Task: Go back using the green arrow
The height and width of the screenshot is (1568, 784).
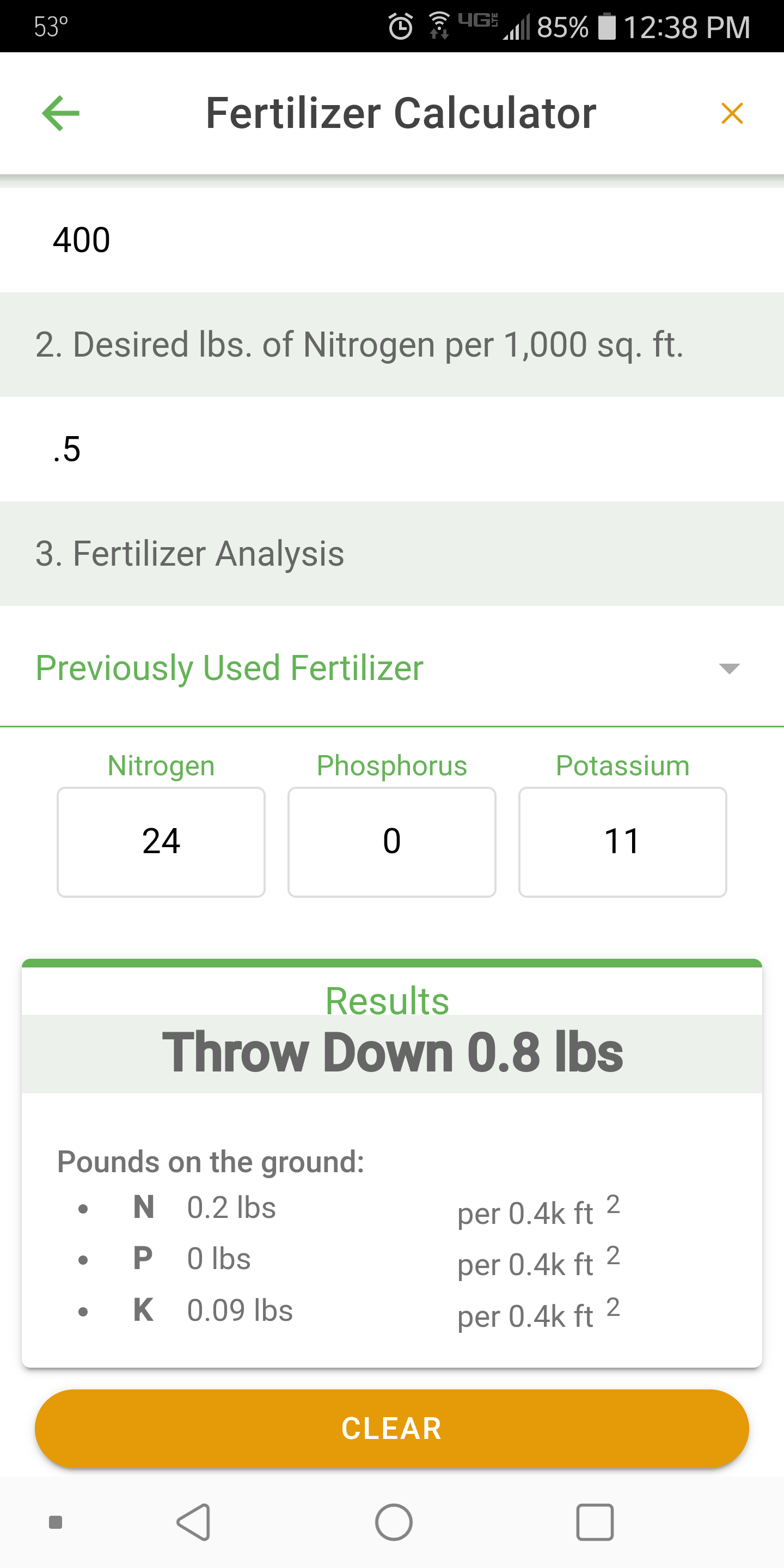Action: 60,113
